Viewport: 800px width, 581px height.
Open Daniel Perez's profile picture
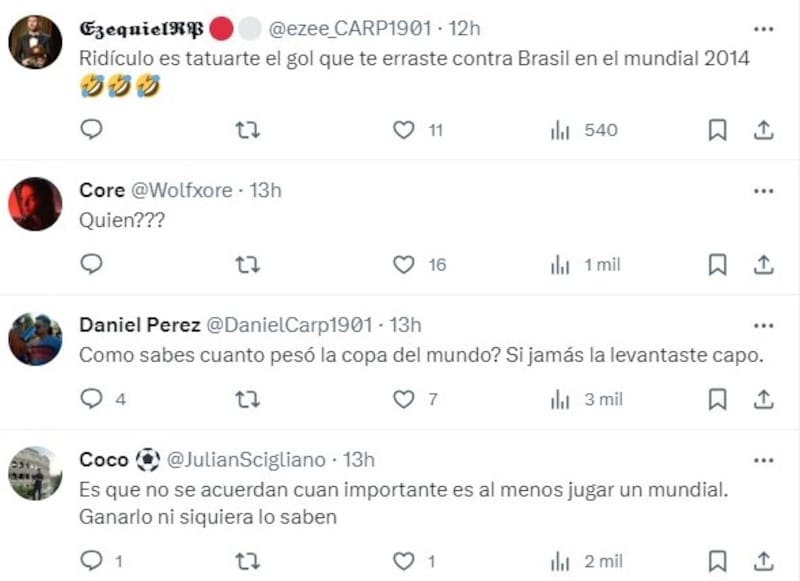(36, 339)
